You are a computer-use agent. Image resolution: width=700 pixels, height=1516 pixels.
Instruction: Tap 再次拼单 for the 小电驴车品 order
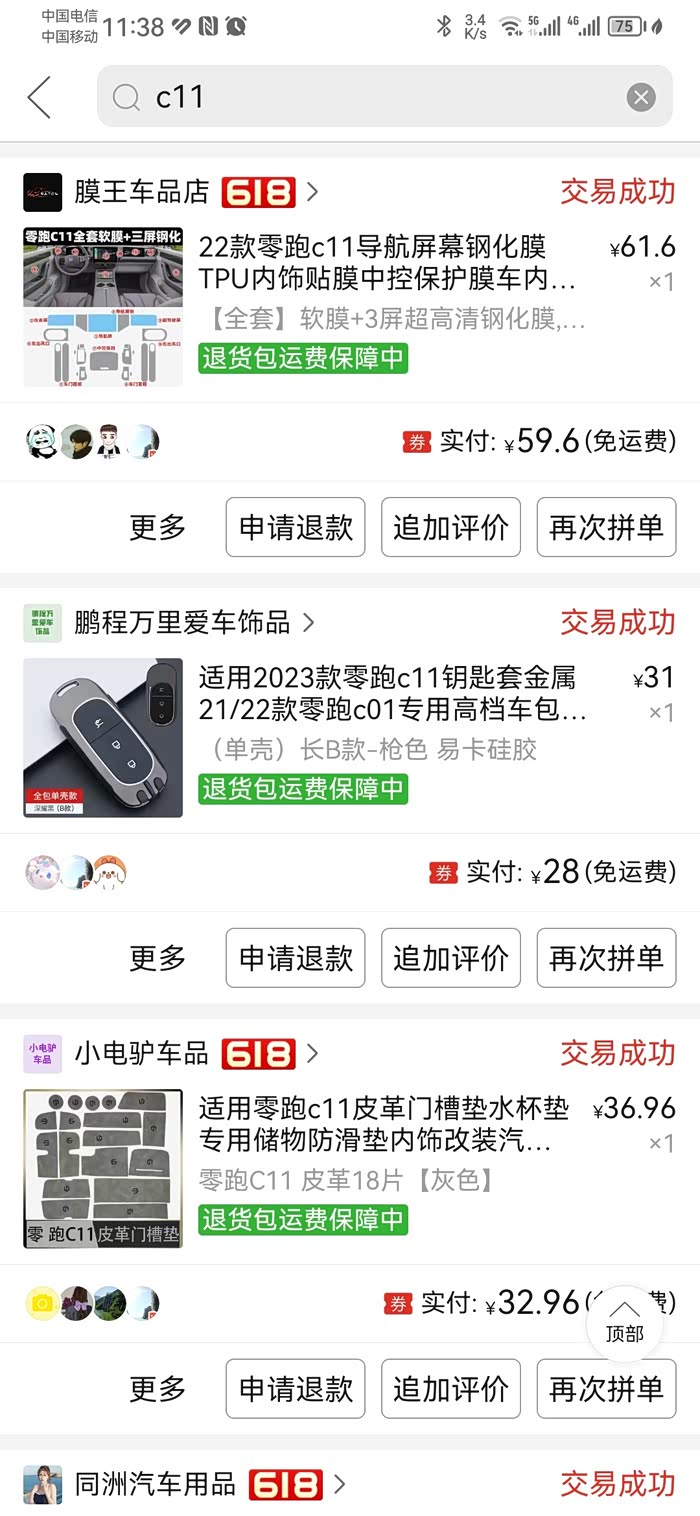(606, 1389)
